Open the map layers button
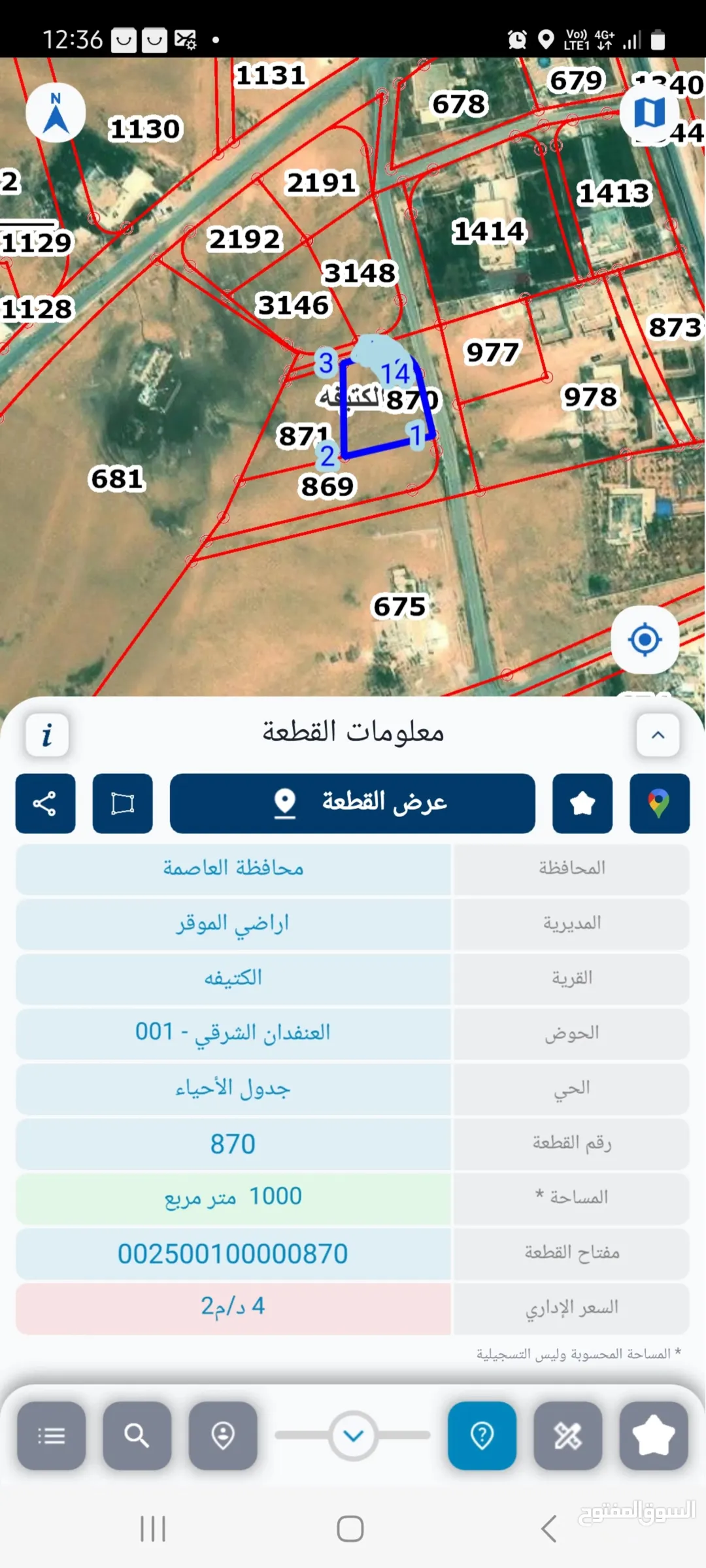This screenshot has width=706, height=1568. [x=649, y=112]
